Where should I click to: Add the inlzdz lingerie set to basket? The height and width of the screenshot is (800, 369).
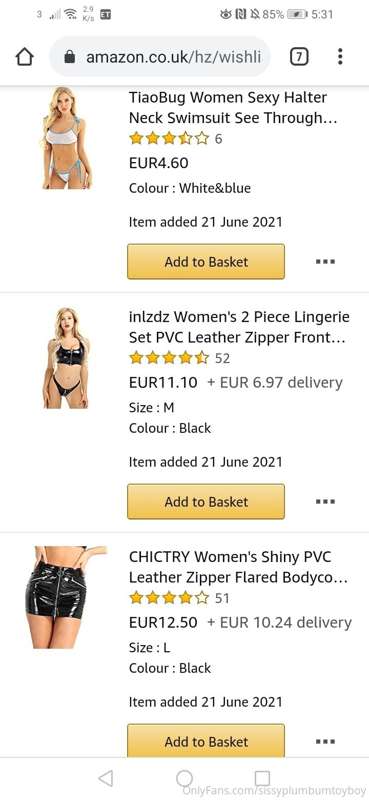206,502
